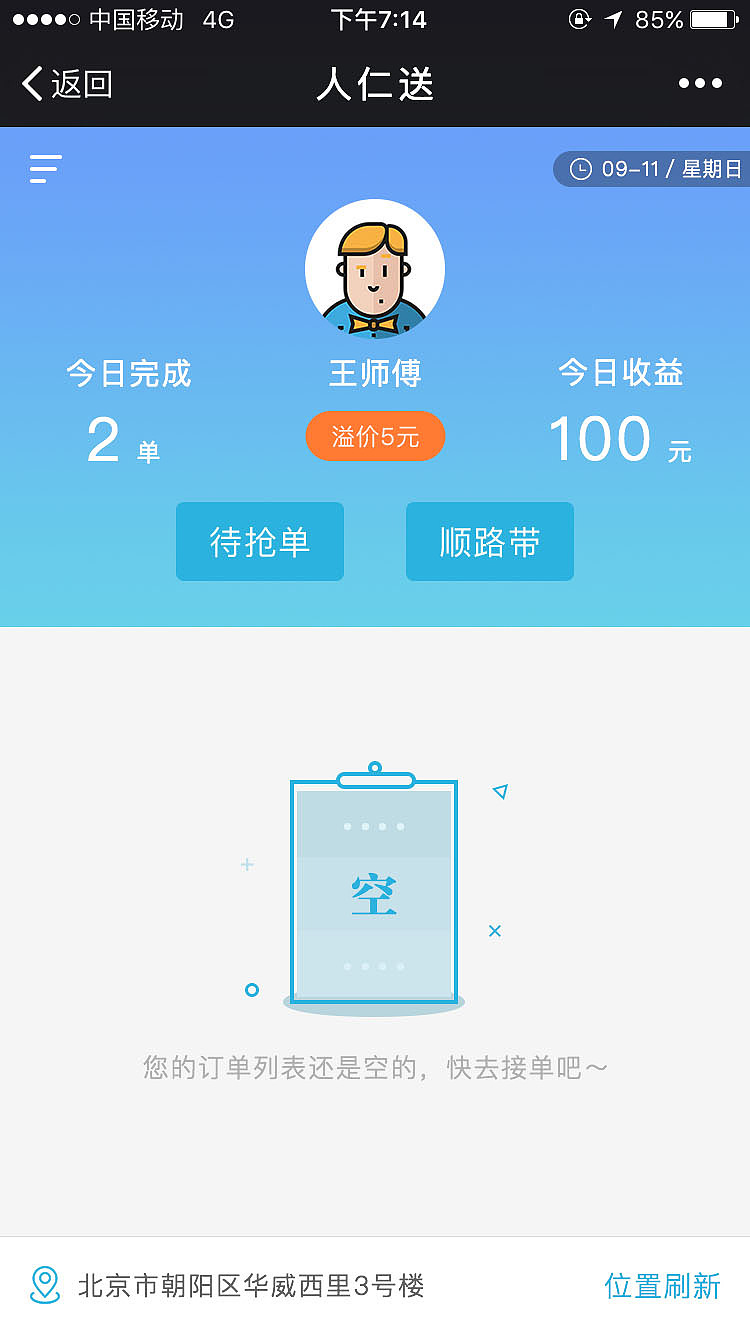Click the driver name 王师傅
This screenshot has width=750, height=1334.
pyautogui.click(x=375, y=373)
